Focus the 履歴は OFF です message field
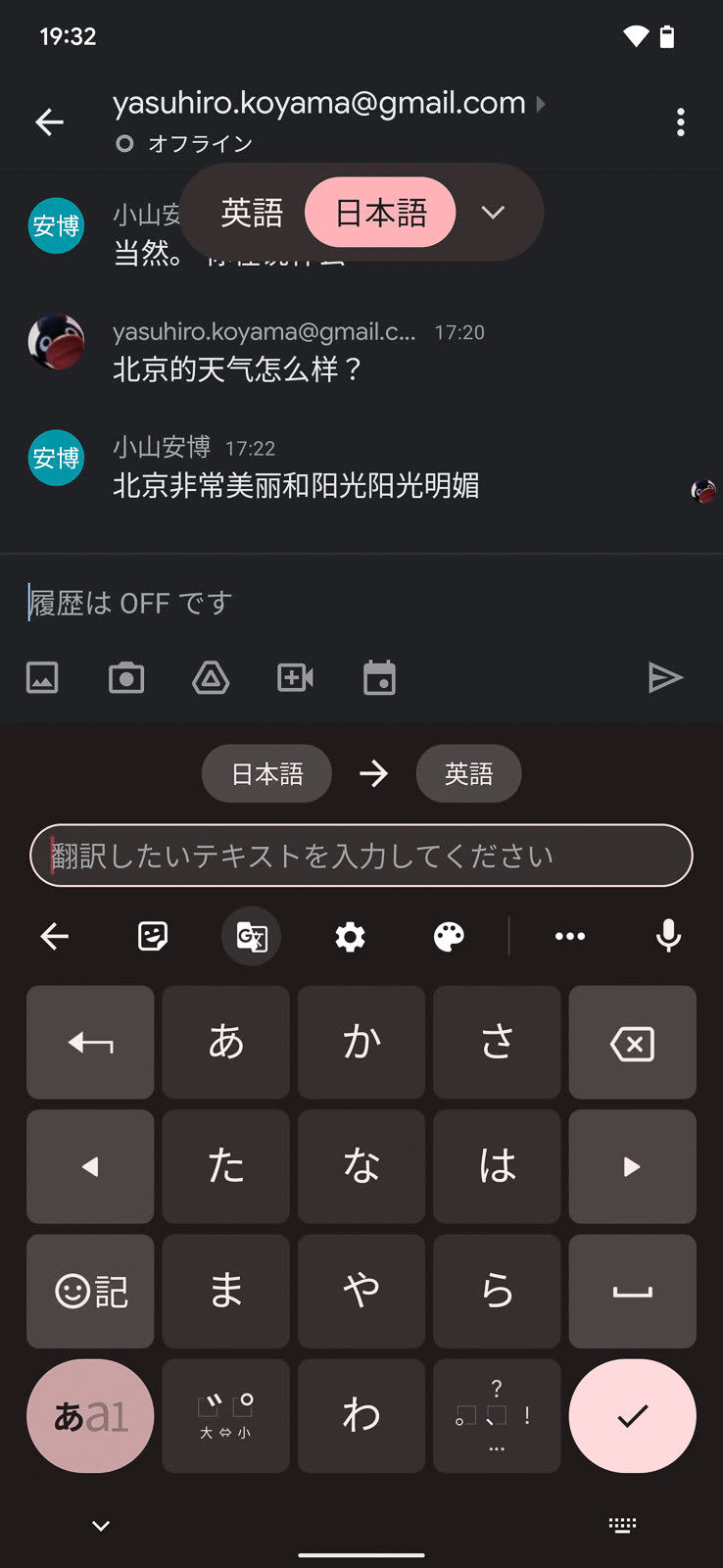The image size is (723, 1568). point(333,603)
